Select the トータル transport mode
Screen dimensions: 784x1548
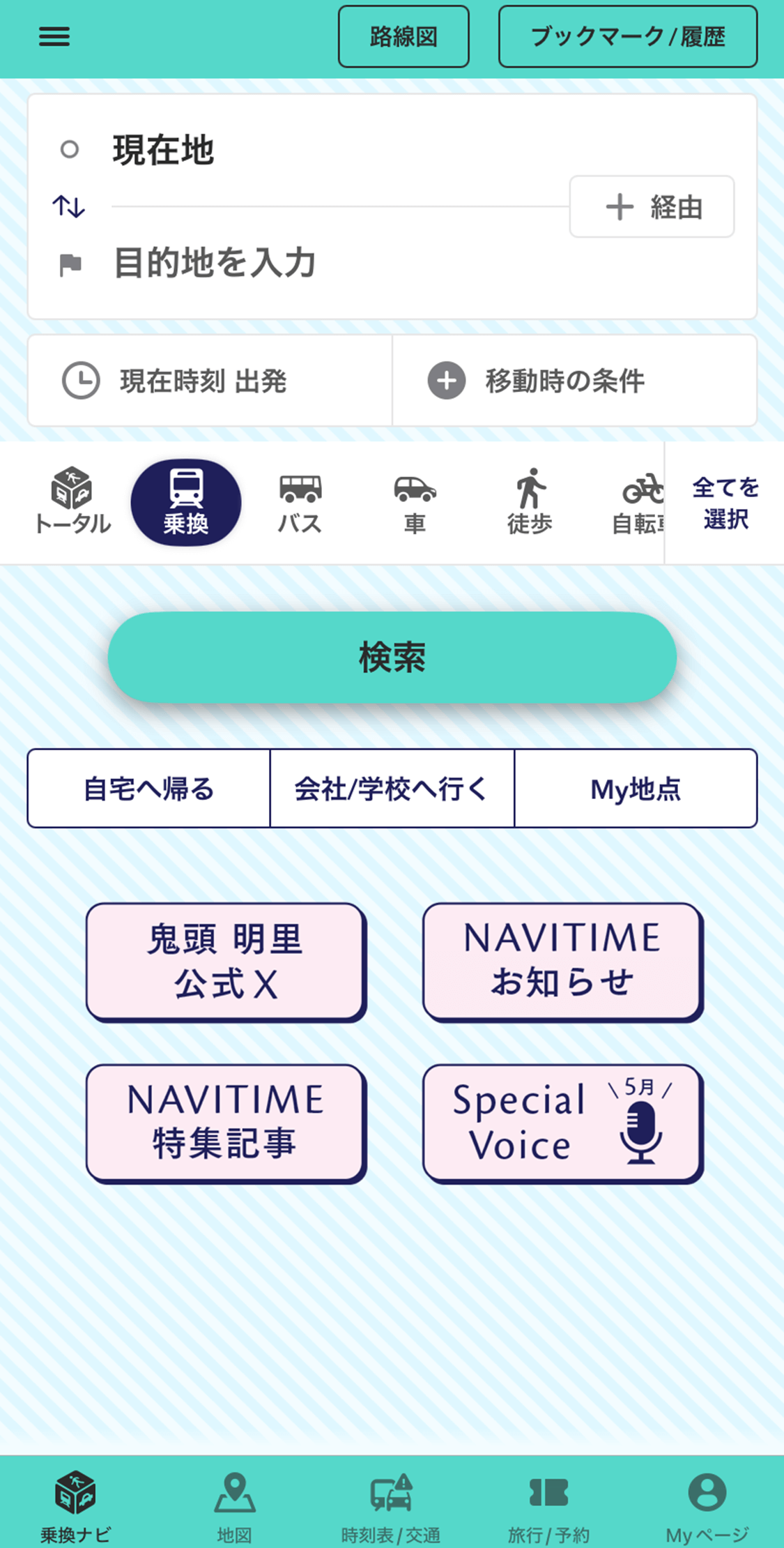pos(72,502)
